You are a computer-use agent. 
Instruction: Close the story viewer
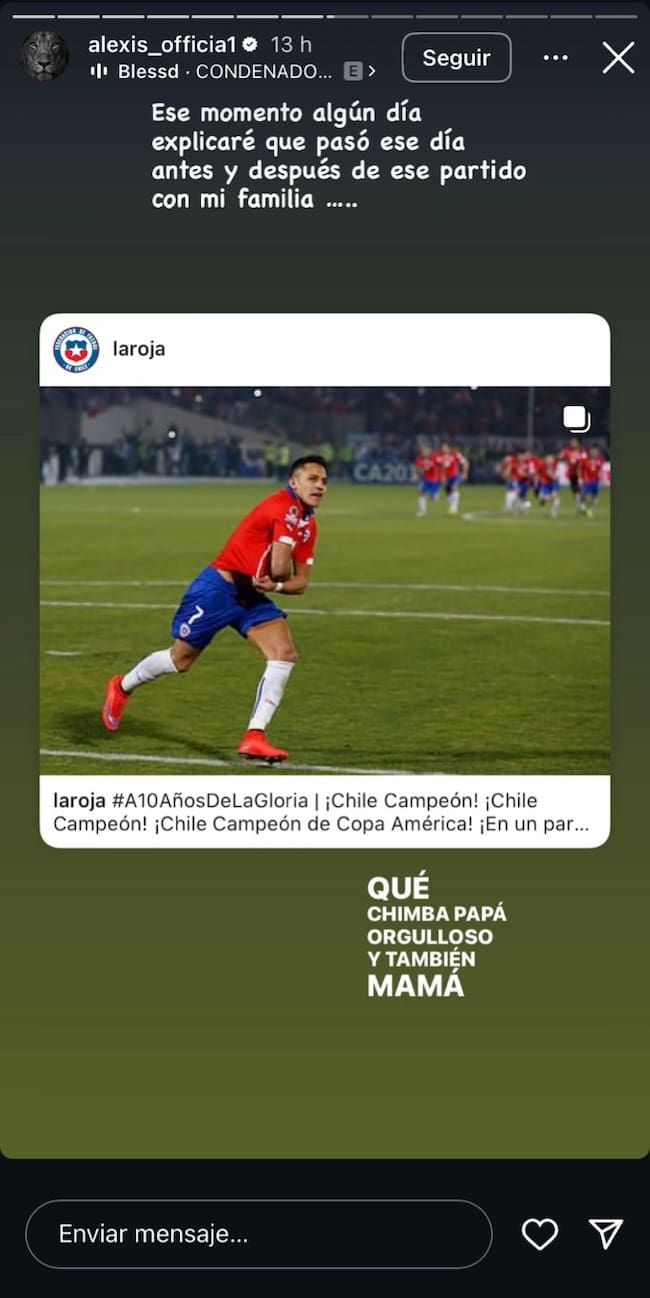coord(617,58)
